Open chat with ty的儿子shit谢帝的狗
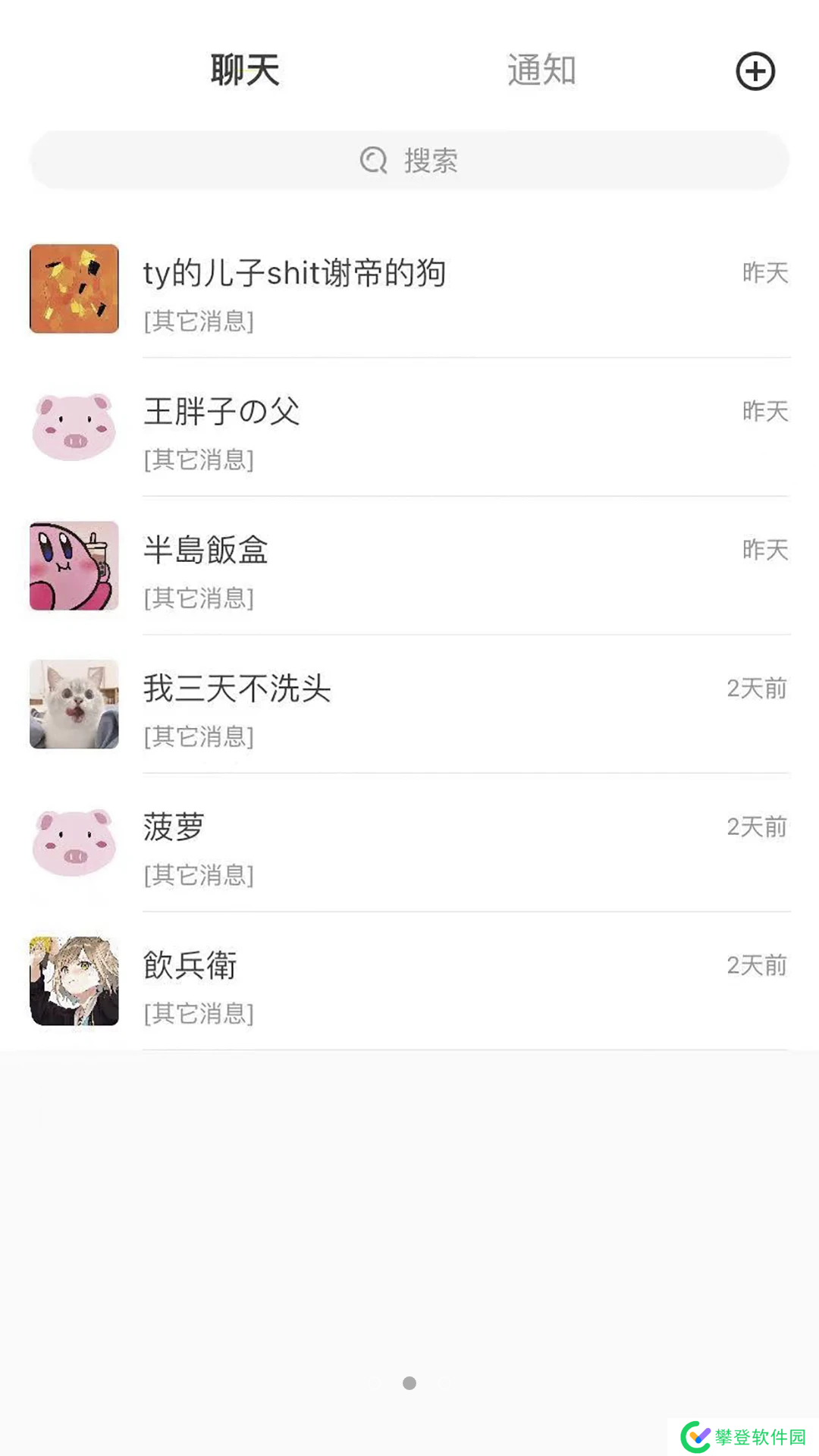 (409, 290)
